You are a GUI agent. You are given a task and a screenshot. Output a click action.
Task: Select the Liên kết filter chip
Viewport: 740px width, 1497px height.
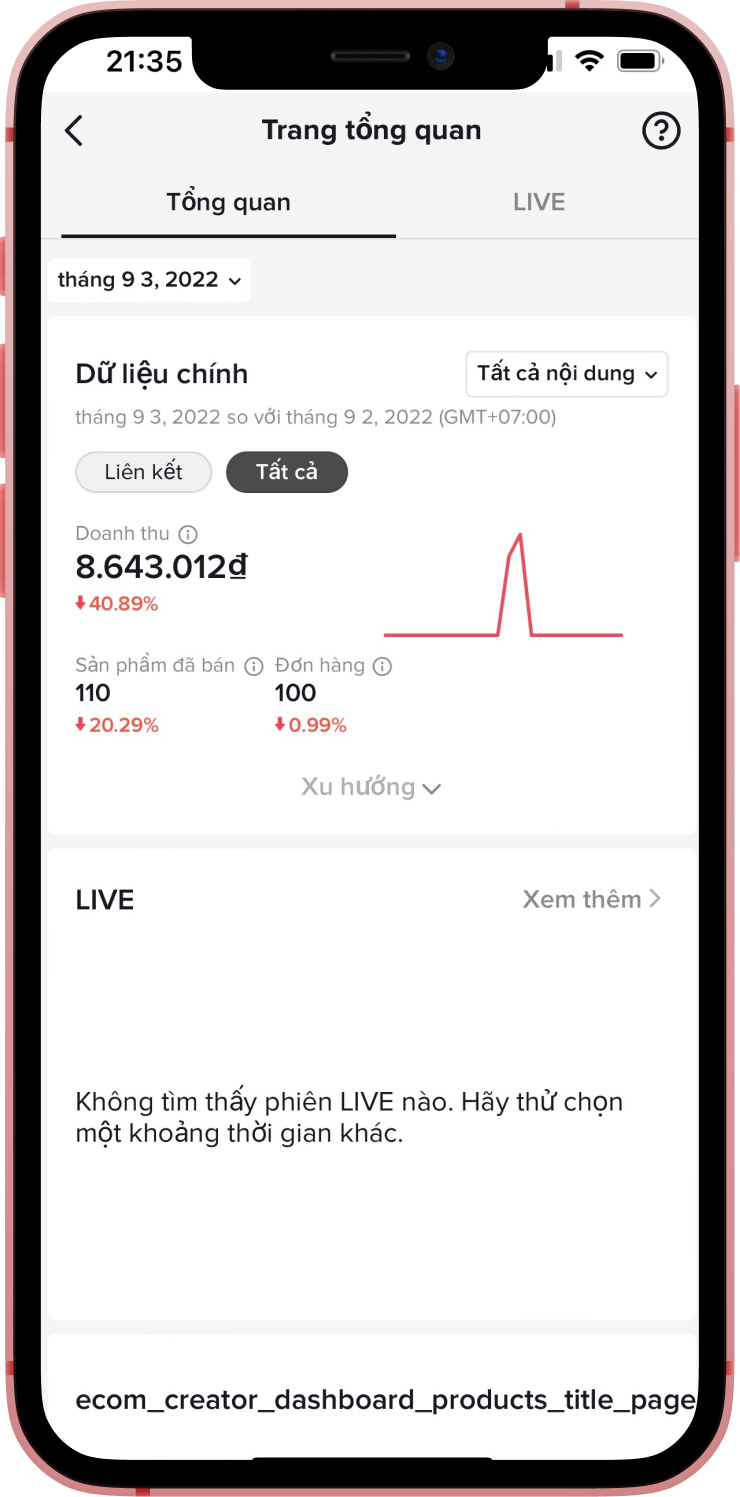tap(144, 472)
